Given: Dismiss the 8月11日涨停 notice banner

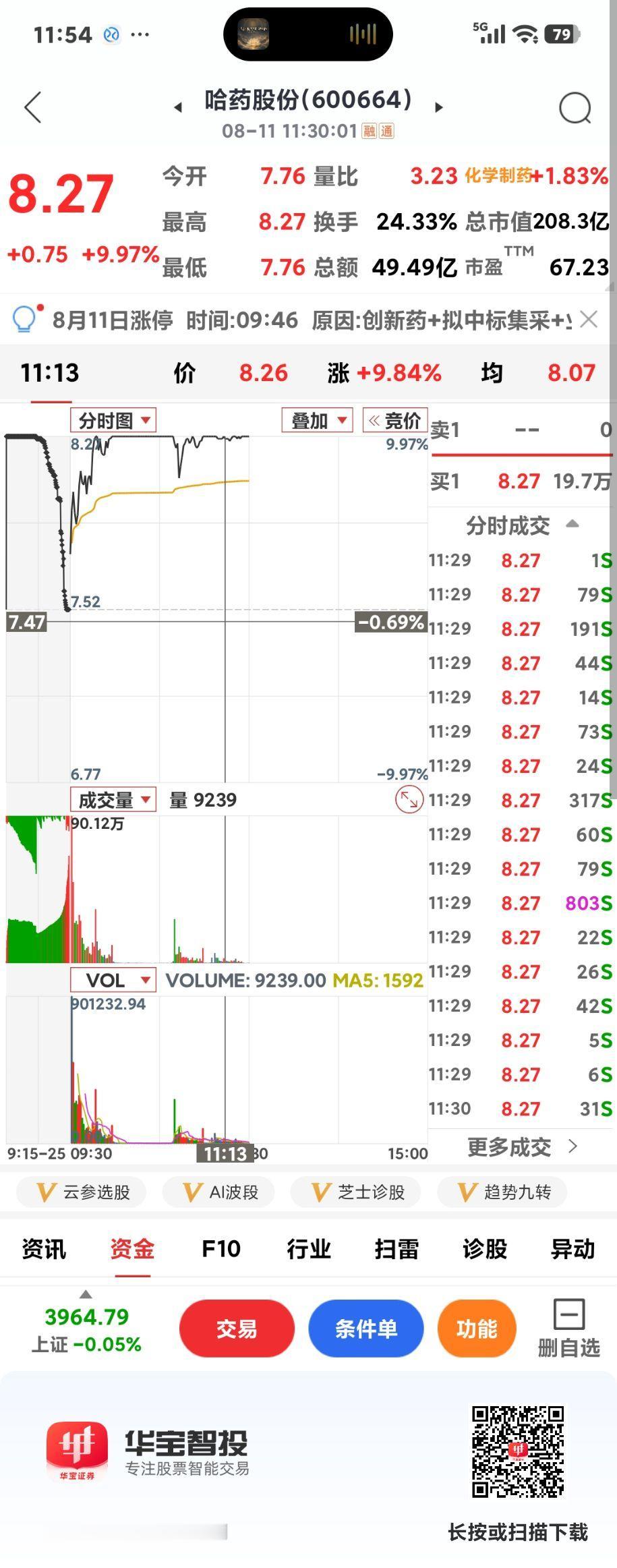Looking at the screenshot, I should click(x=589, y=320).
